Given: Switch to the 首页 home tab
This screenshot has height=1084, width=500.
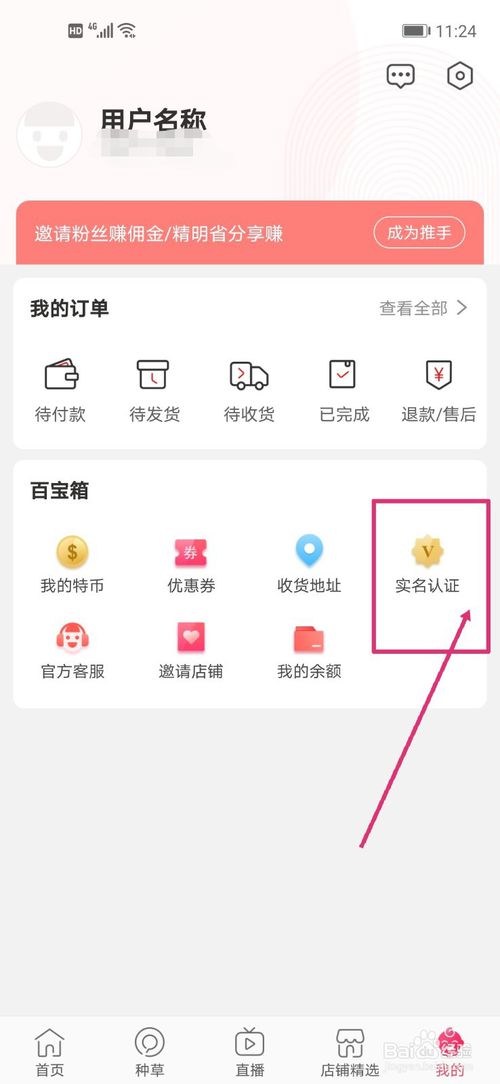Looking at the screenshot, I should [50, 1053].
